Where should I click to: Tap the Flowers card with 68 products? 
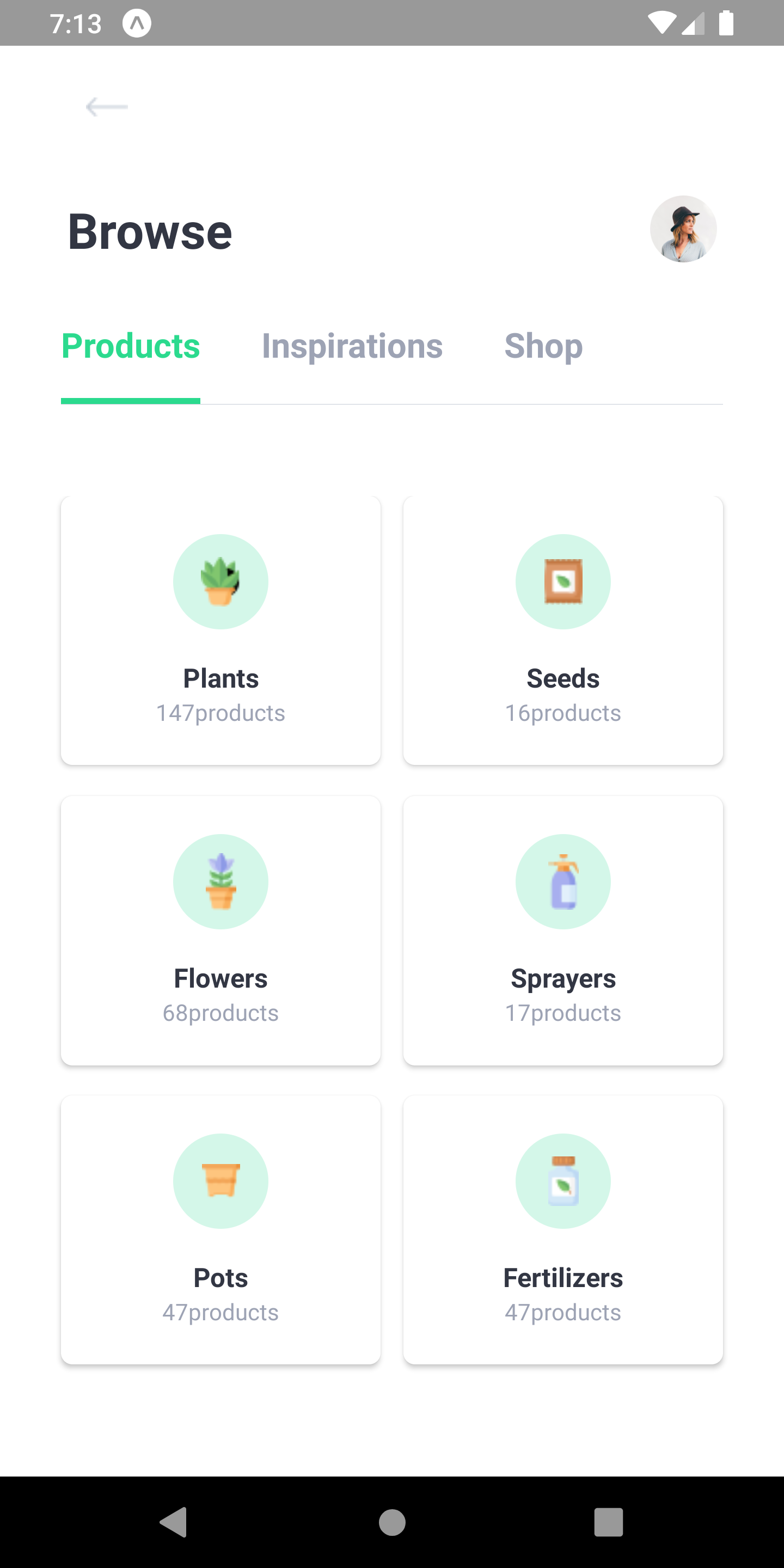coord(220,929)
